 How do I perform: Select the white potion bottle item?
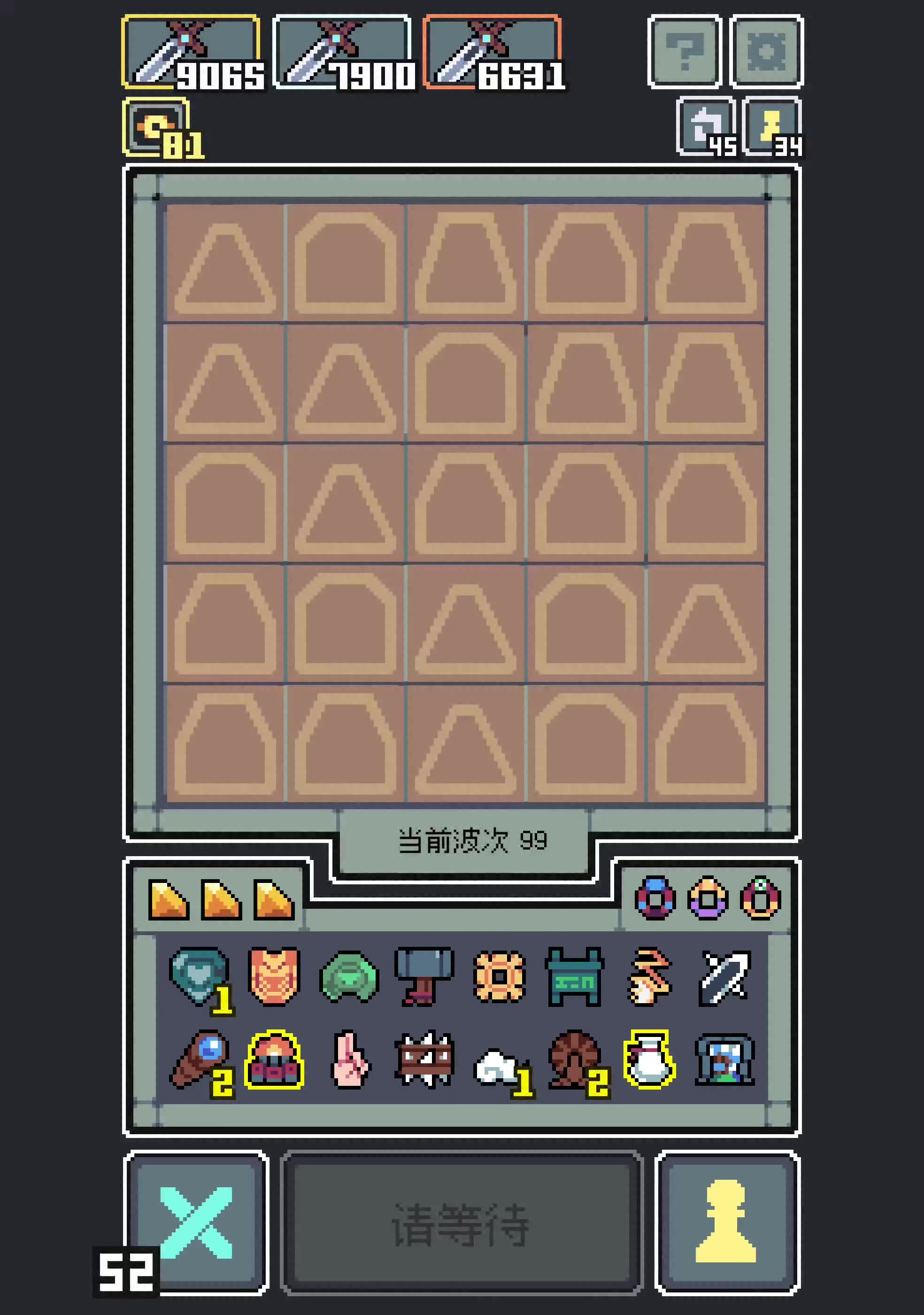pos(649,1060)
